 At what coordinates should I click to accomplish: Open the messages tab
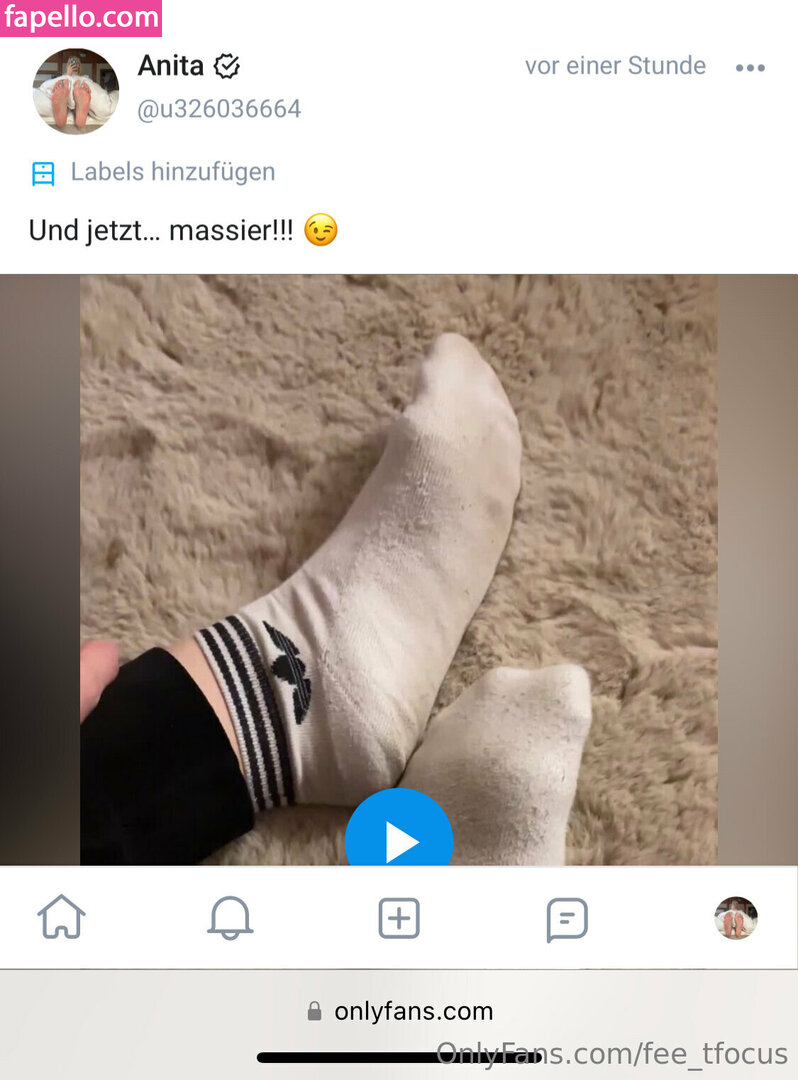point(567,918)
